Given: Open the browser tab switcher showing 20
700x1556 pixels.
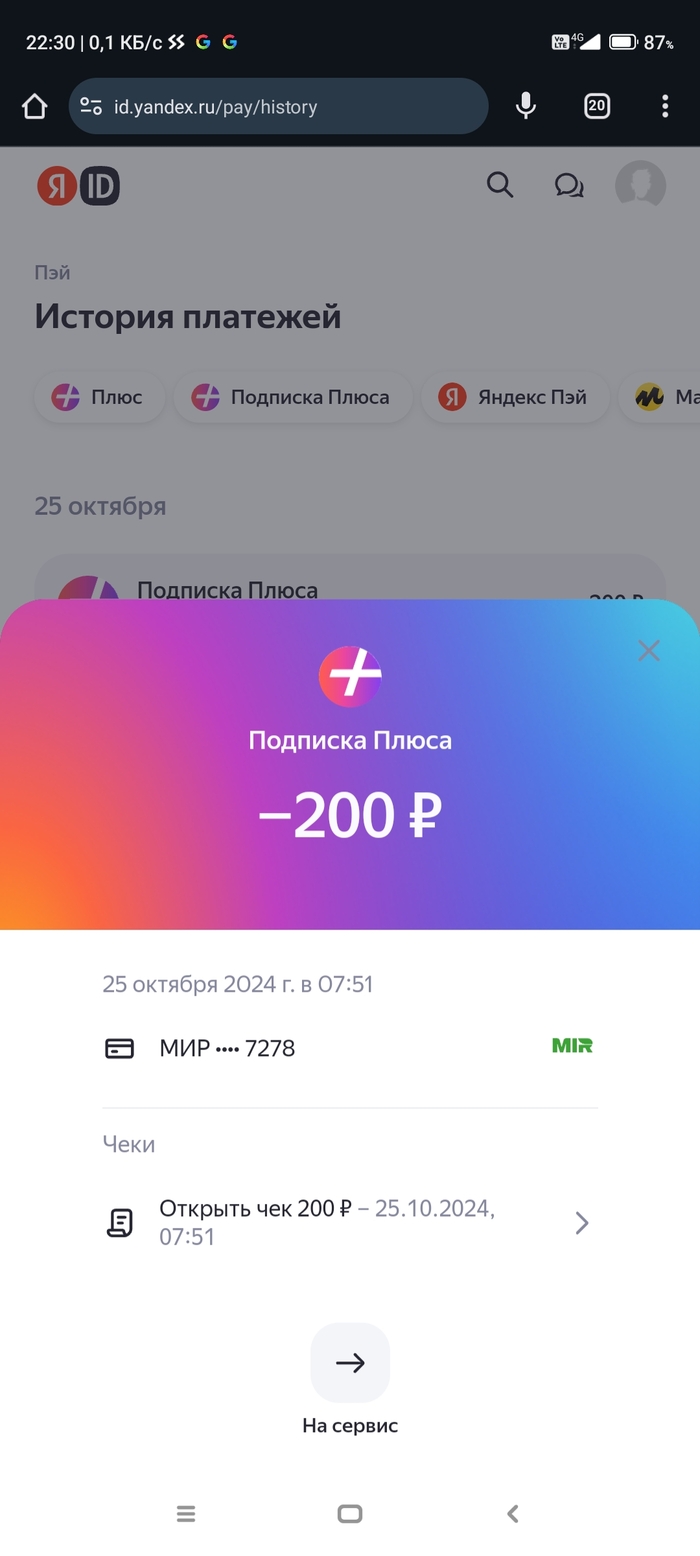Looking at the screenshot, I should 597,106.
